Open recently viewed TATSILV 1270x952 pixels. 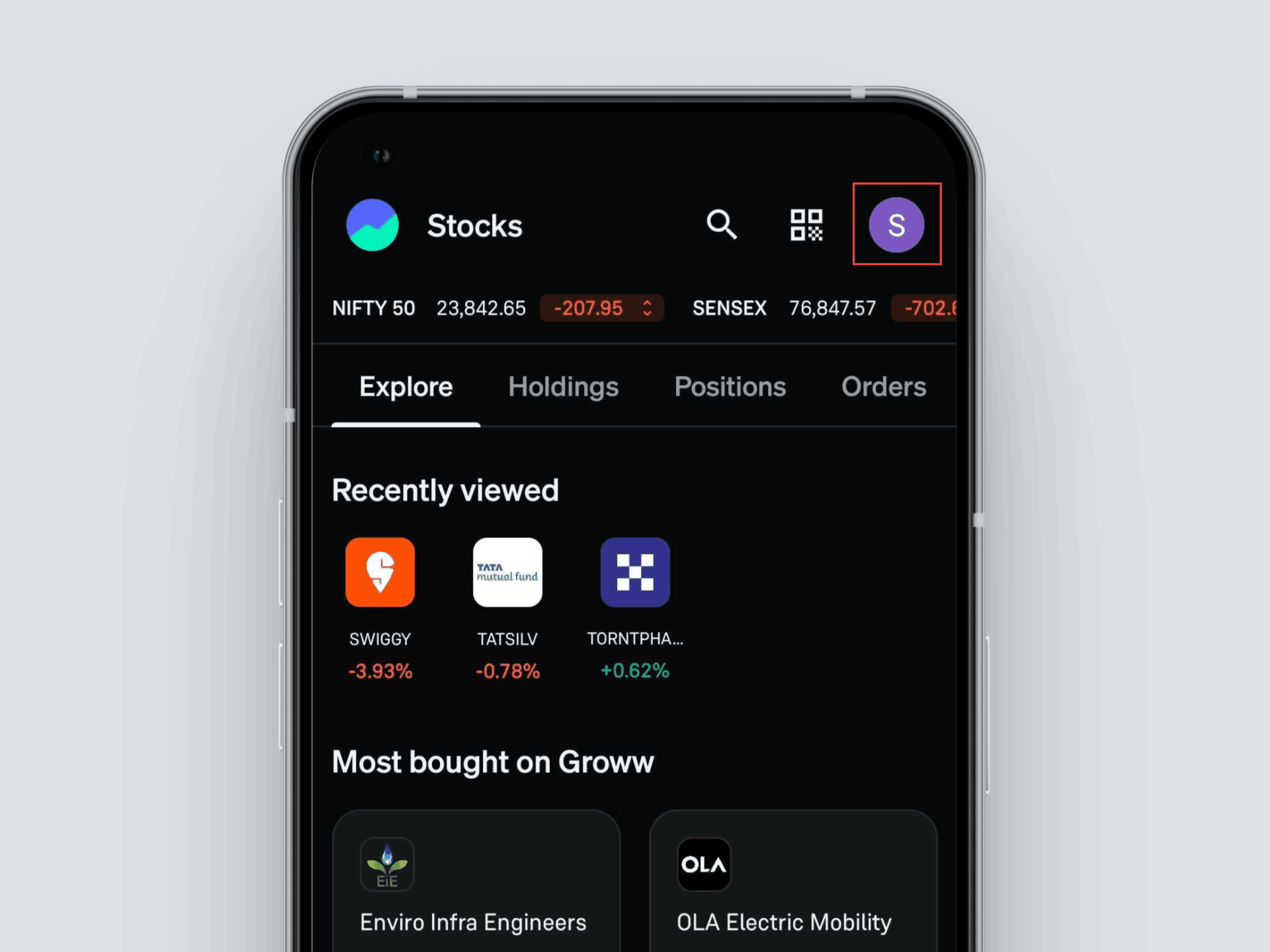[507, 573]
